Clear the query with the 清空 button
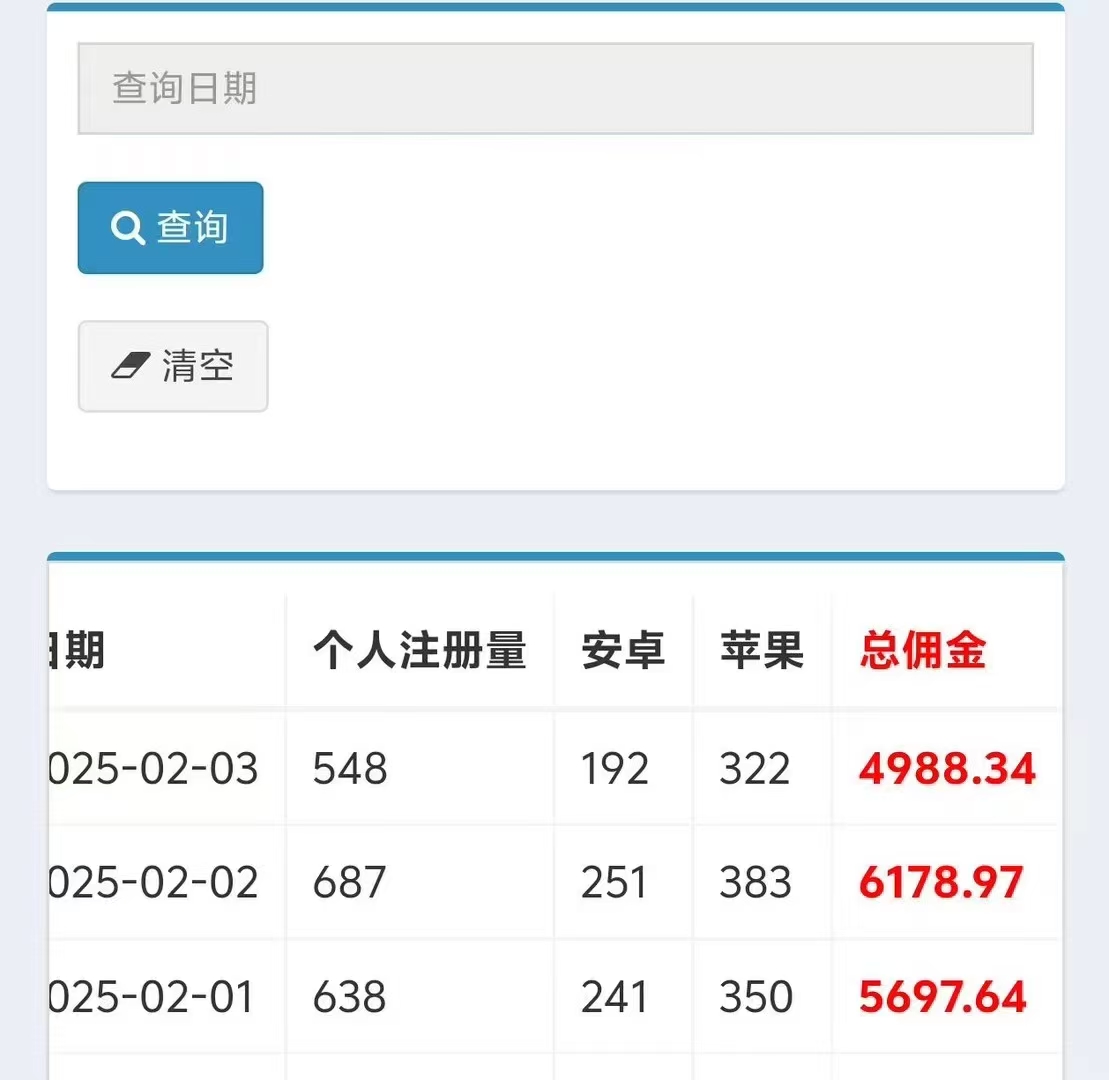Screen dimensions: 1109x1080 pyautogui.click(x=173, y=366)
